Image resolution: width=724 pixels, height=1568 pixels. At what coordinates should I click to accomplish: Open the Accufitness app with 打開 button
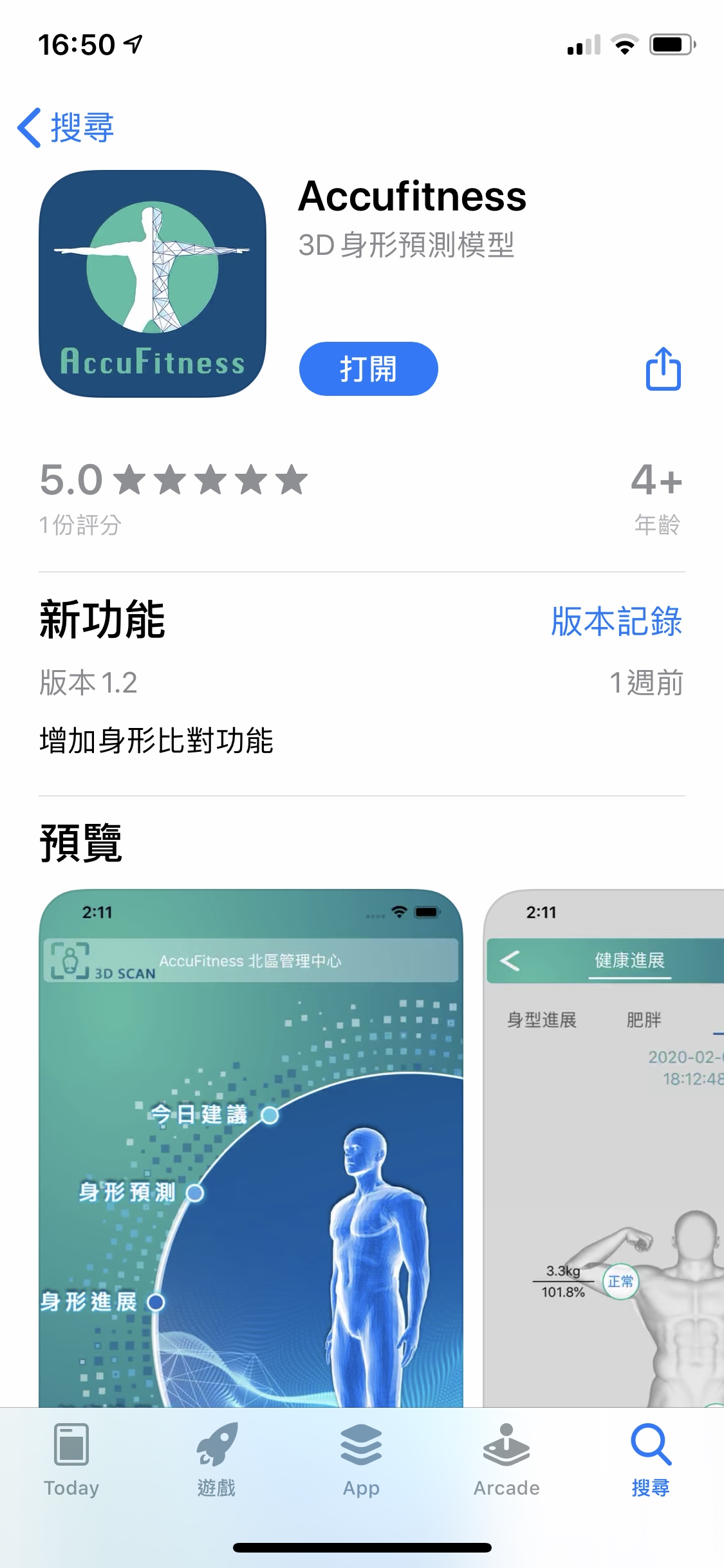click(368, 369)
